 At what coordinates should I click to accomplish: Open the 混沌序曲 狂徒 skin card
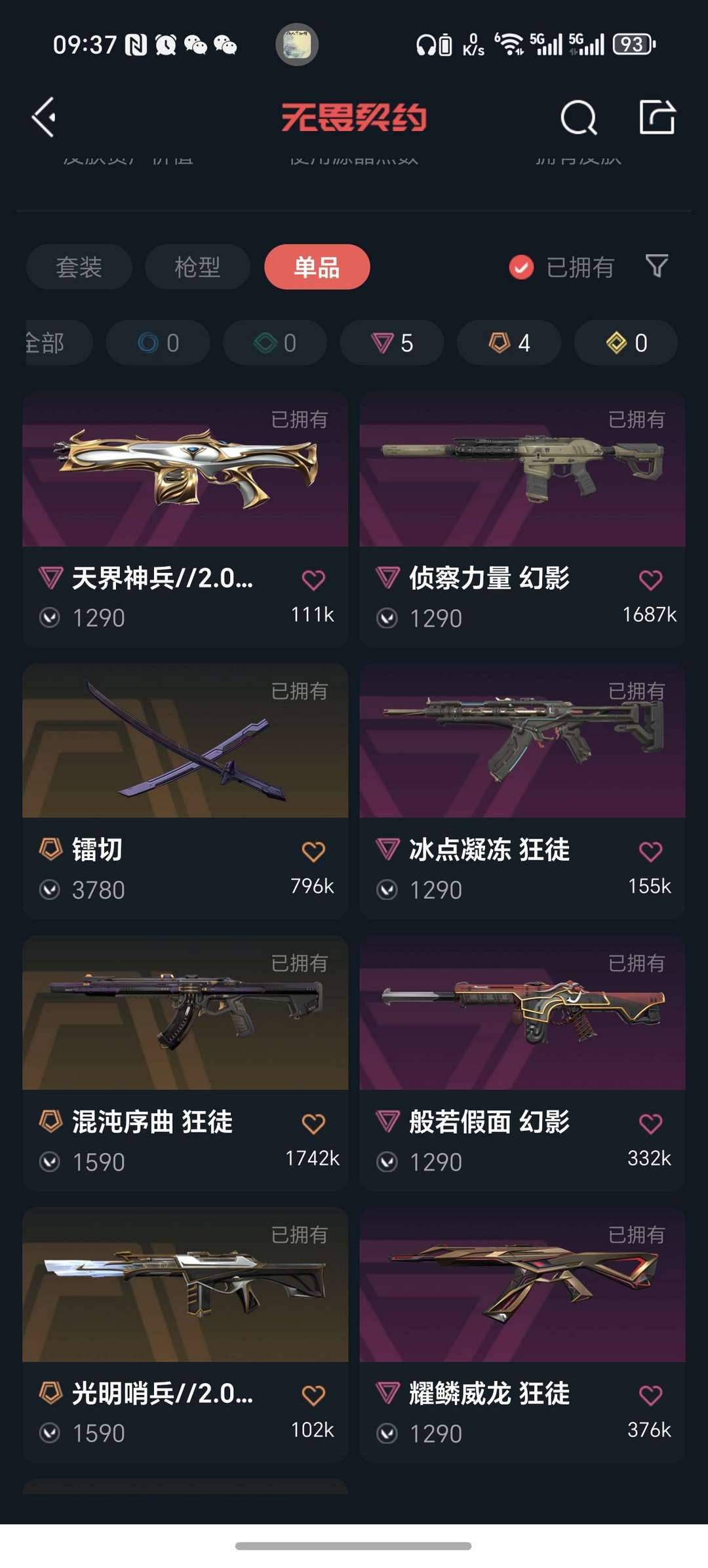tap(185, 1063)
